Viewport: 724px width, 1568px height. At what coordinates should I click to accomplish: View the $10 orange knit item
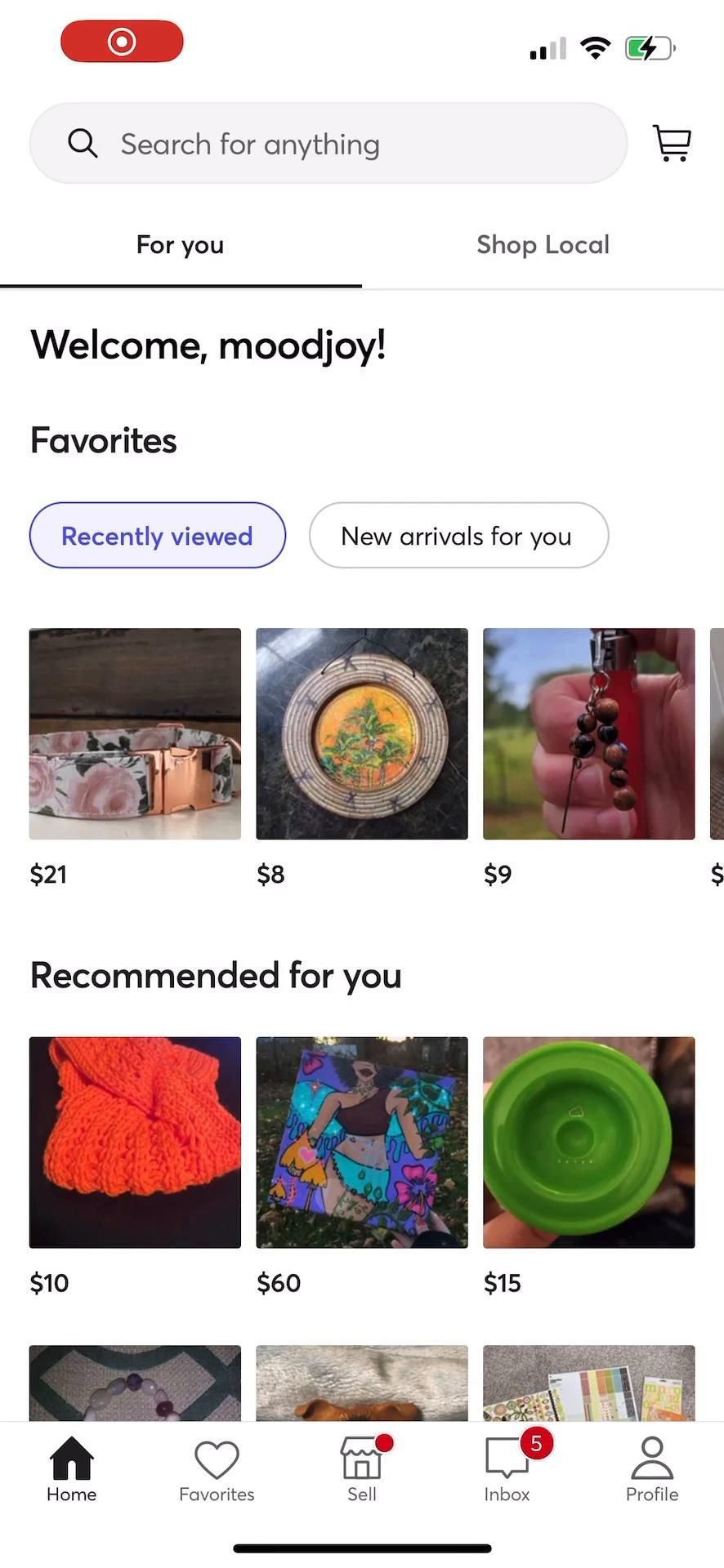134,1142
